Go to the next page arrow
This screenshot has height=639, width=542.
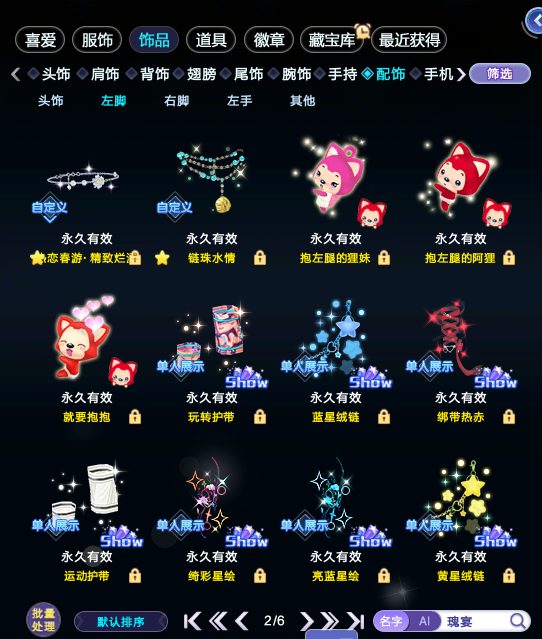(306, 621)
